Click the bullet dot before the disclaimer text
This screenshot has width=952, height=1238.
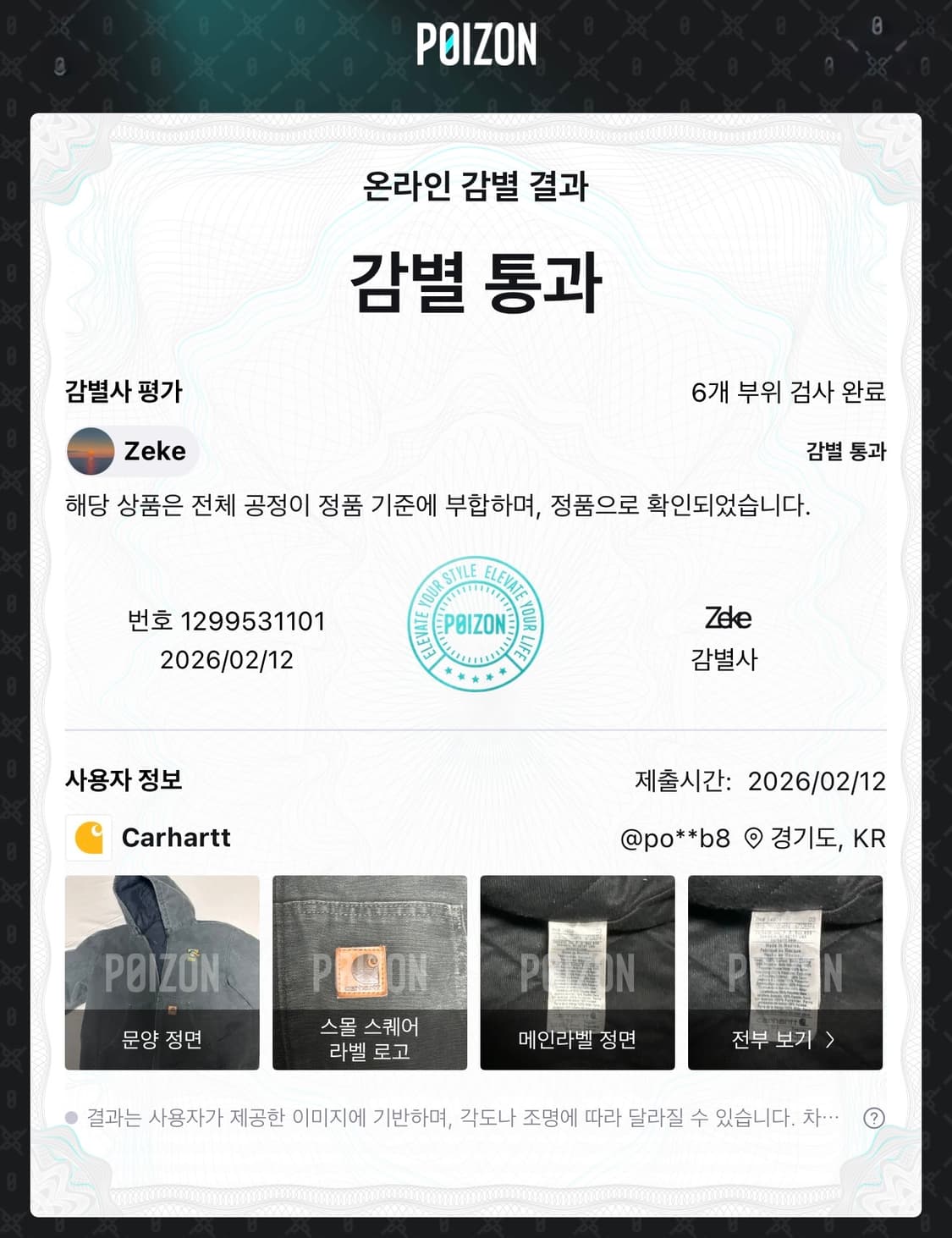(x=69, y=1117)
